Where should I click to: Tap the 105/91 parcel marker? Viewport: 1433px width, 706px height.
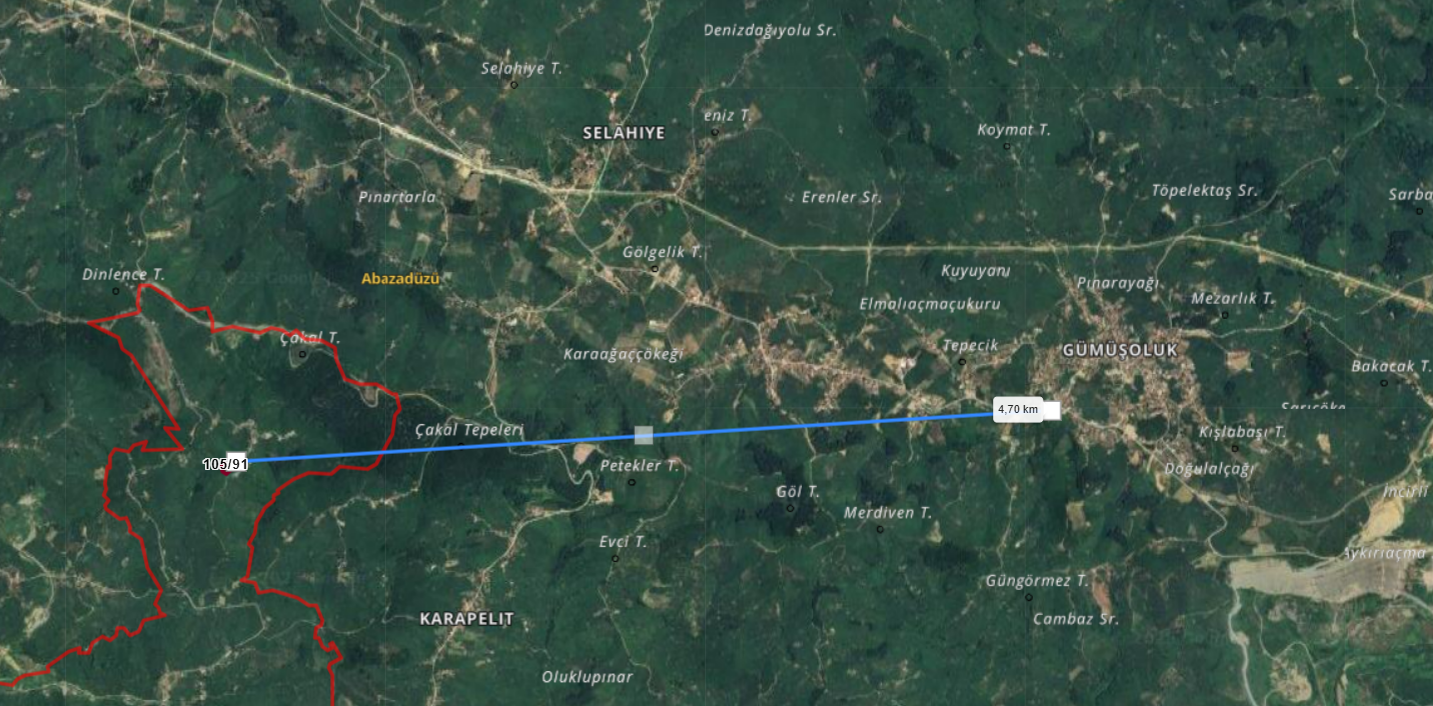226,464
